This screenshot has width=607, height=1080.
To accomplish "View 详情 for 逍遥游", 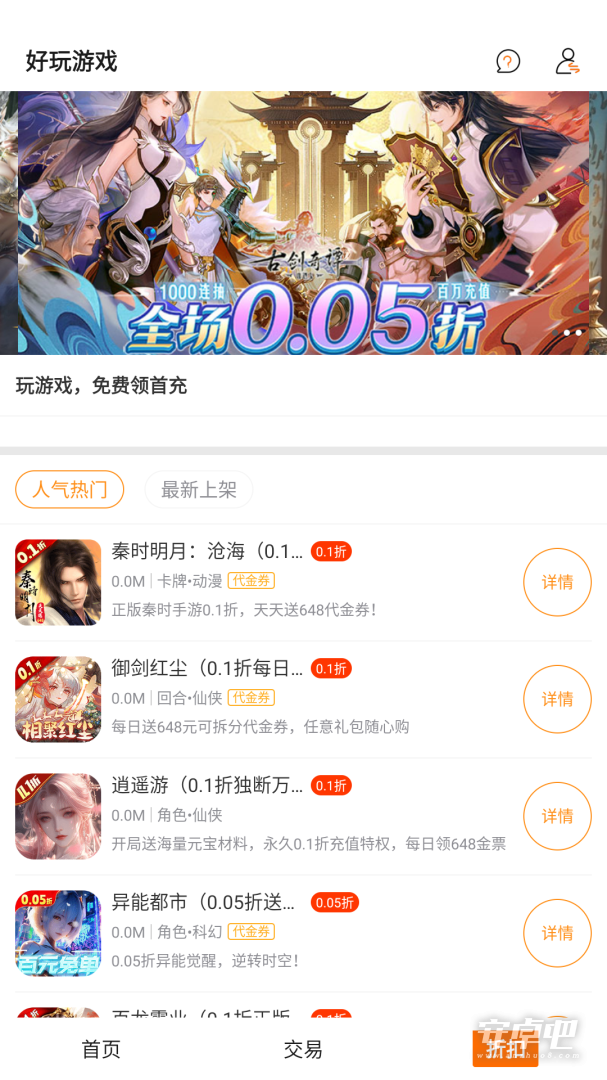I will 557,816.
